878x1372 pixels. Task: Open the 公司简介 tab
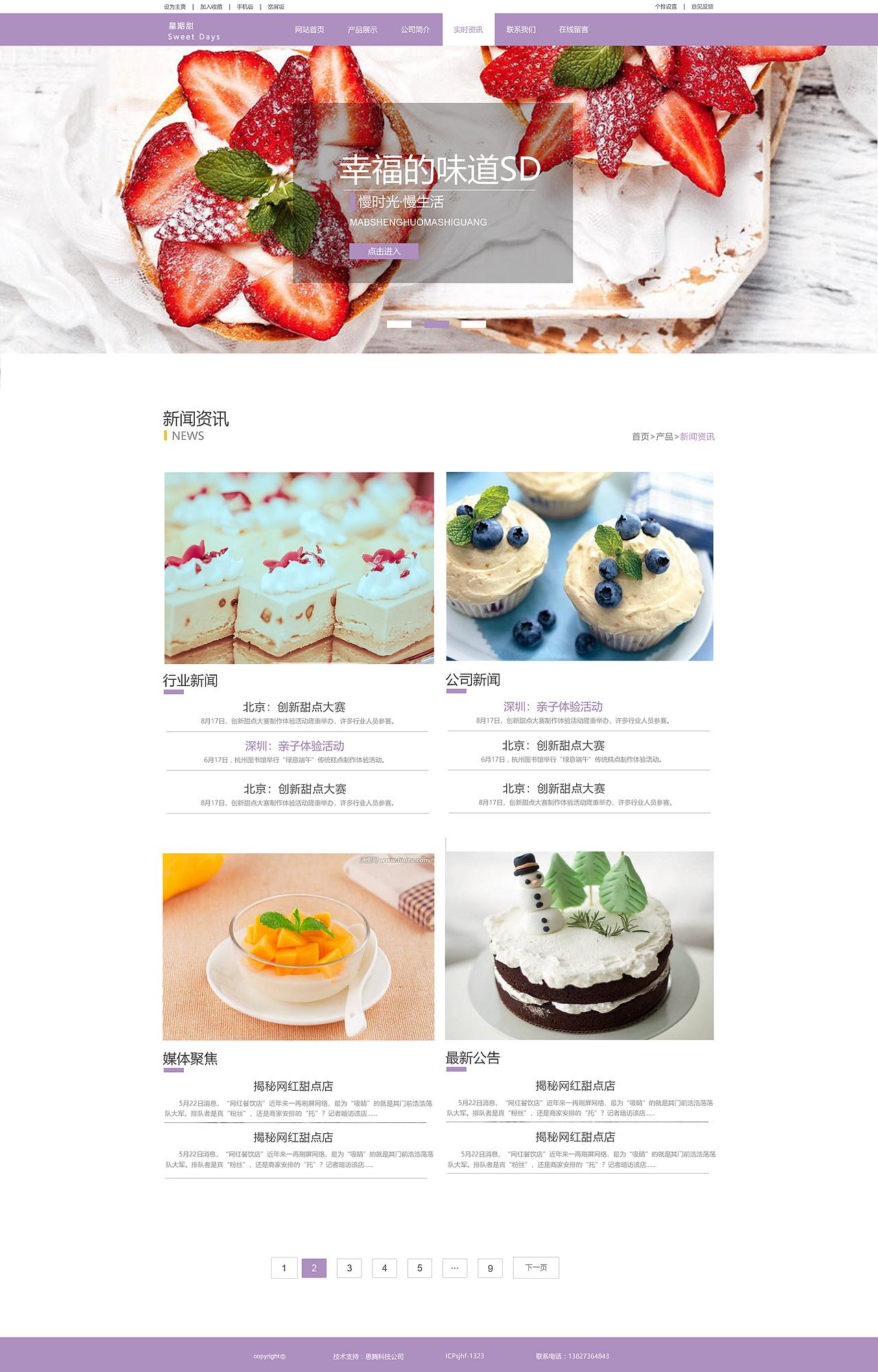[x=415, y=29]
